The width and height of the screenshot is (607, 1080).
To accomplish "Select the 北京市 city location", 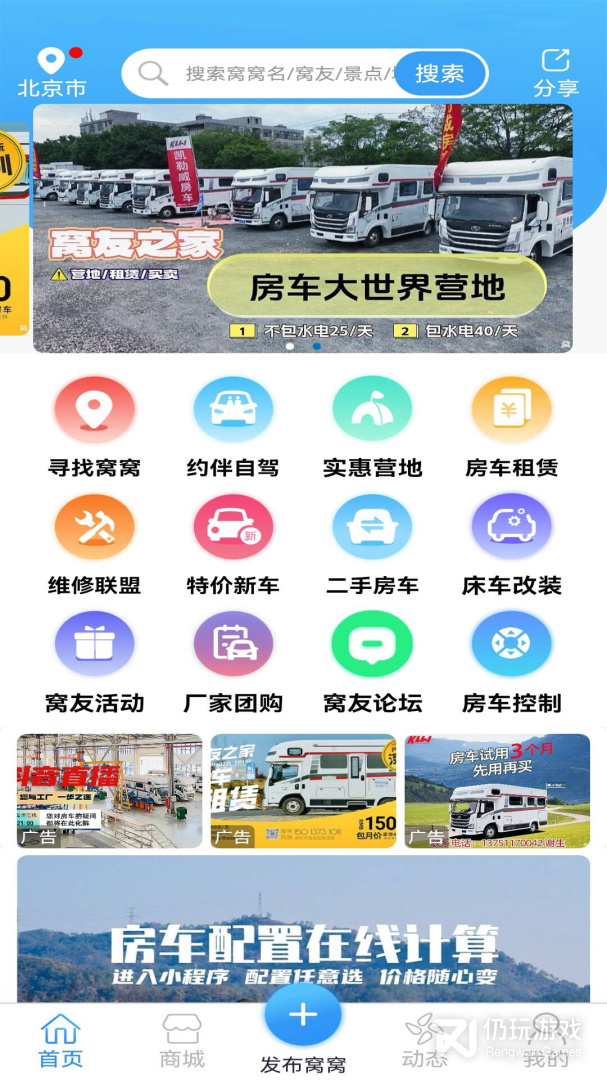I will click(x=51, y=73).
